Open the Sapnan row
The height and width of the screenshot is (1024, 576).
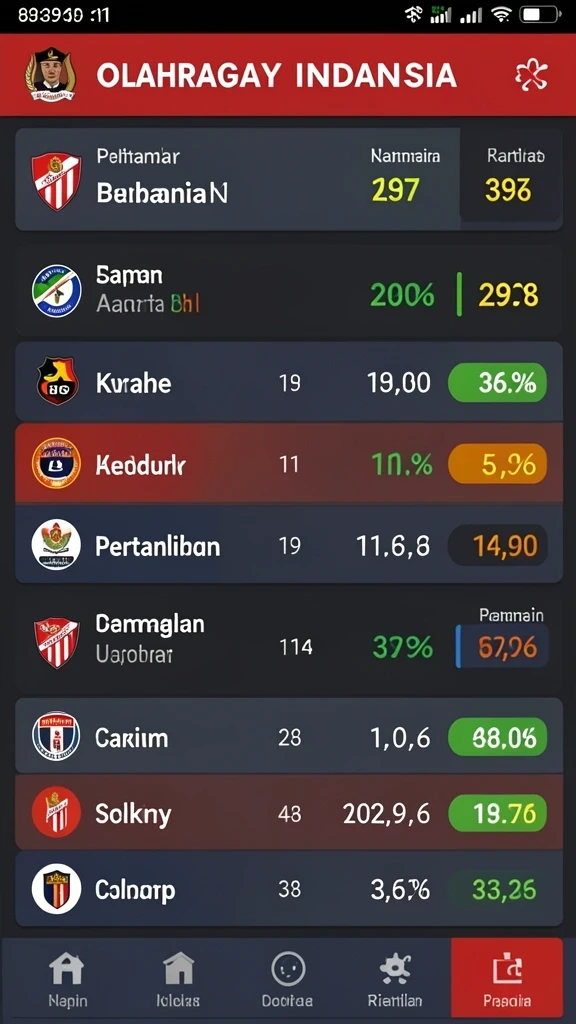click(x=289, y=291)
